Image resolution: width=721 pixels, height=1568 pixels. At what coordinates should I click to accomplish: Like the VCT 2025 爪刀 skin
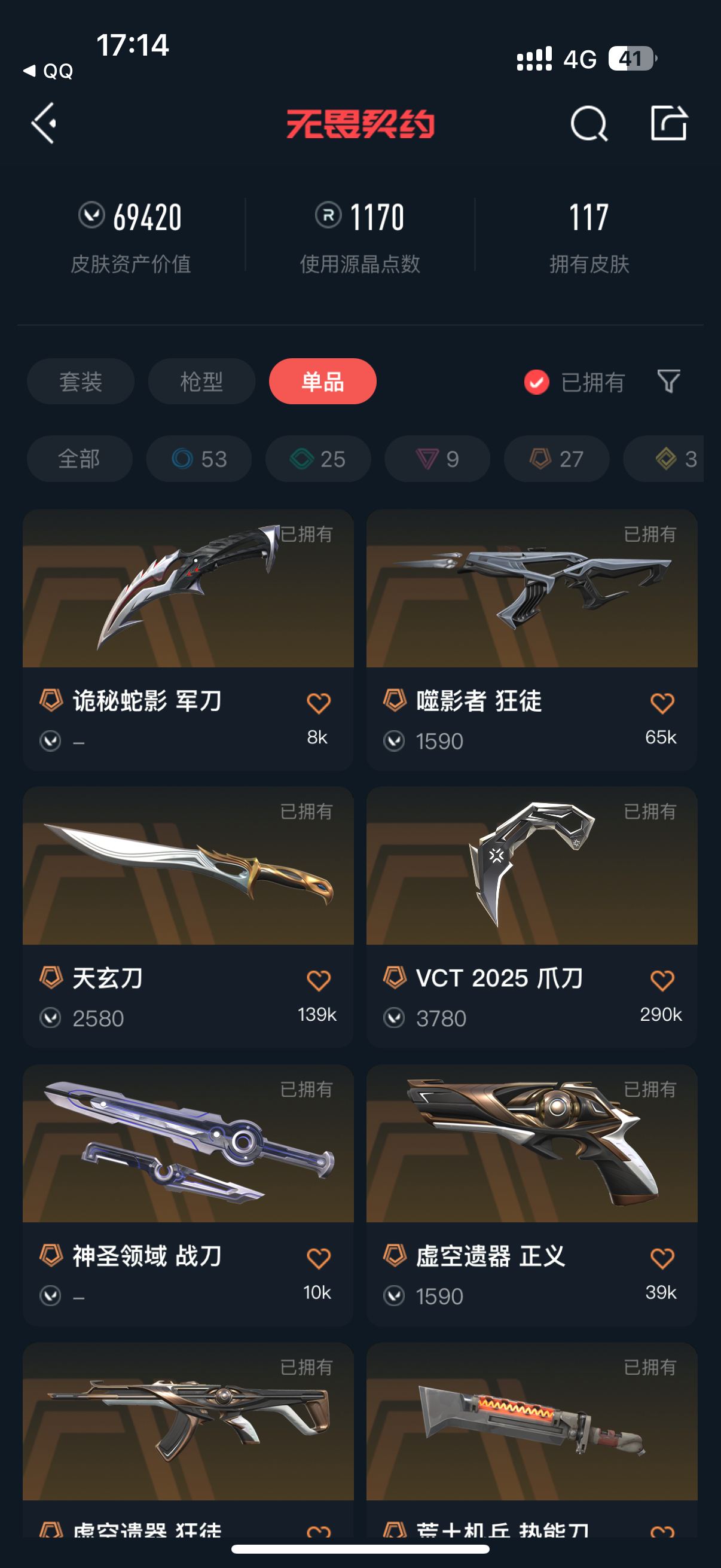click(x=662, y=981)
